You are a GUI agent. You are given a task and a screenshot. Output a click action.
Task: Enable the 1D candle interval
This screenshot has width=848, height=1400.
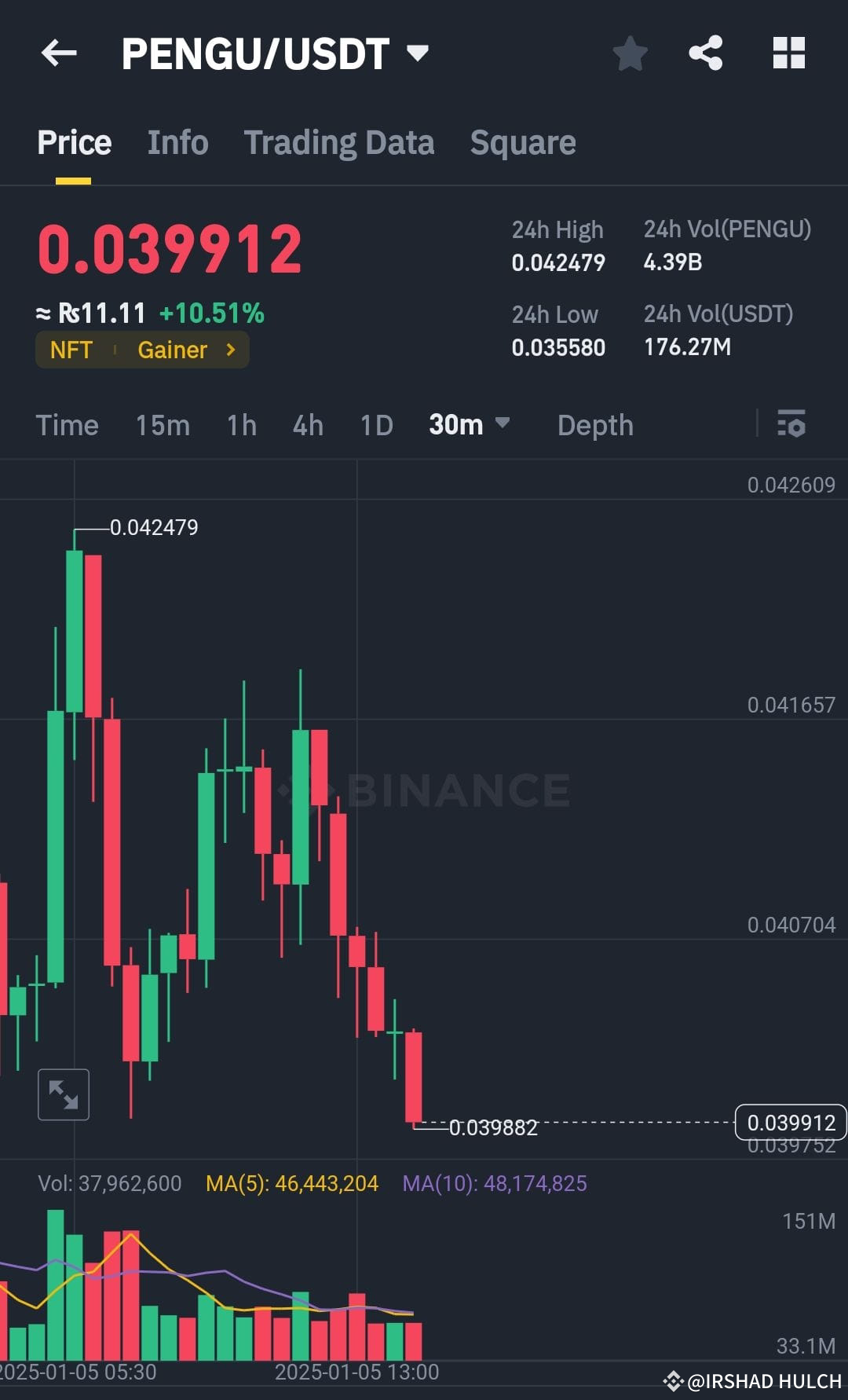pos(376,425)
